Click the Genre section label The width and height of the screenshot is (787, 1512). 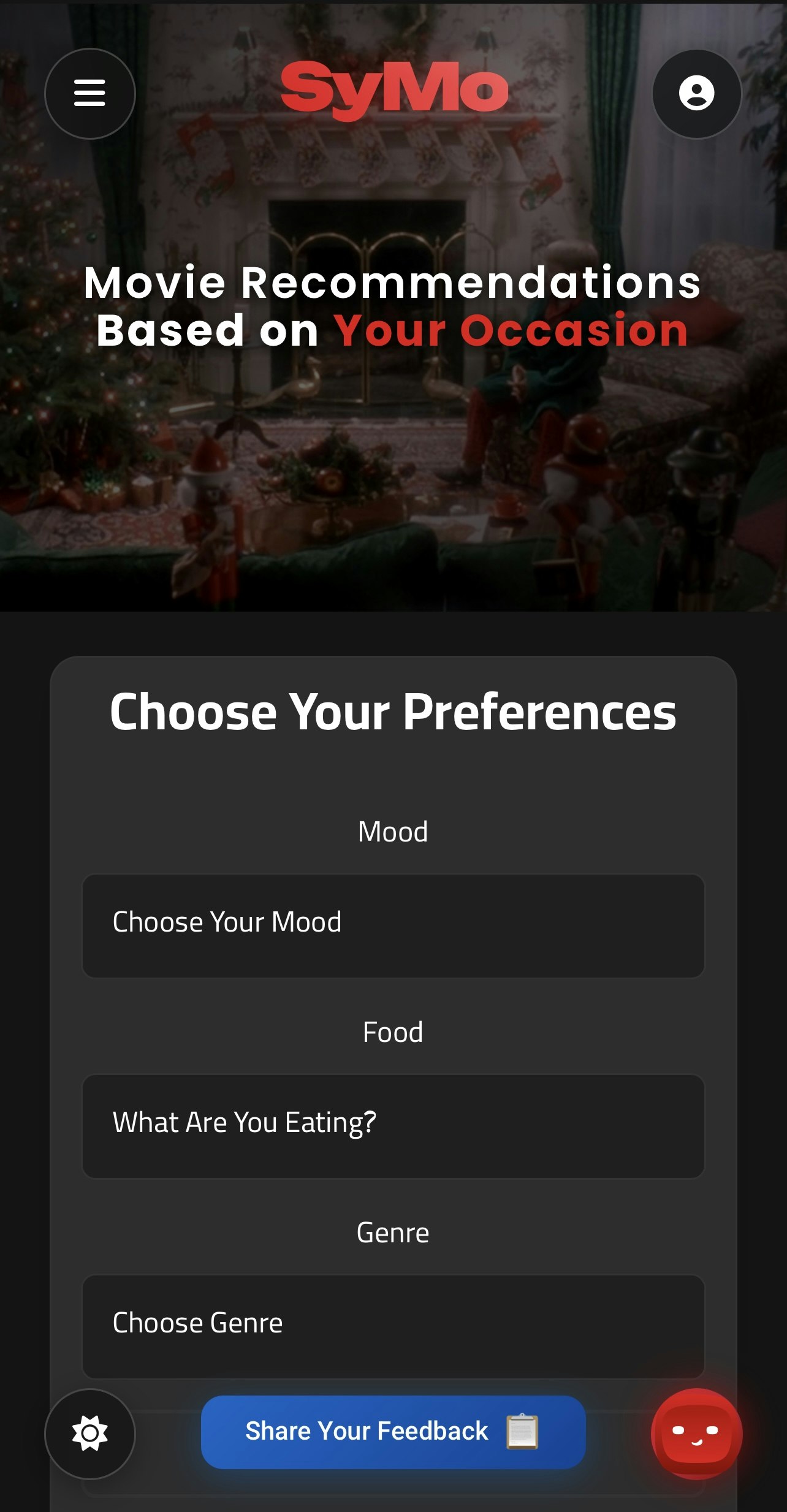pyautogui.click(x=393, y=1233)
